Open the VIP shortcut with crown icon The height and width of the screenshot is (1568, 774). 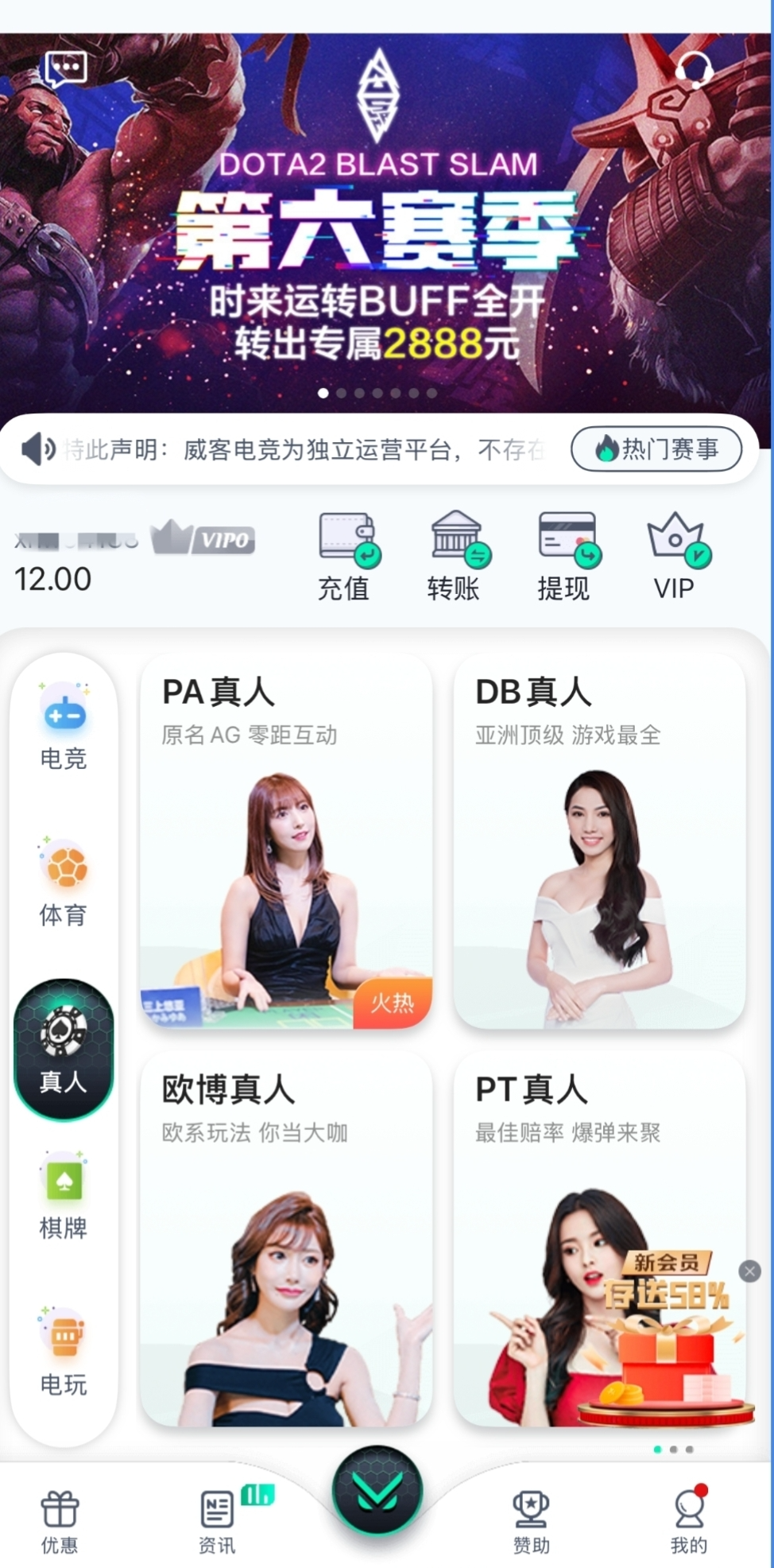pos(675,556)
